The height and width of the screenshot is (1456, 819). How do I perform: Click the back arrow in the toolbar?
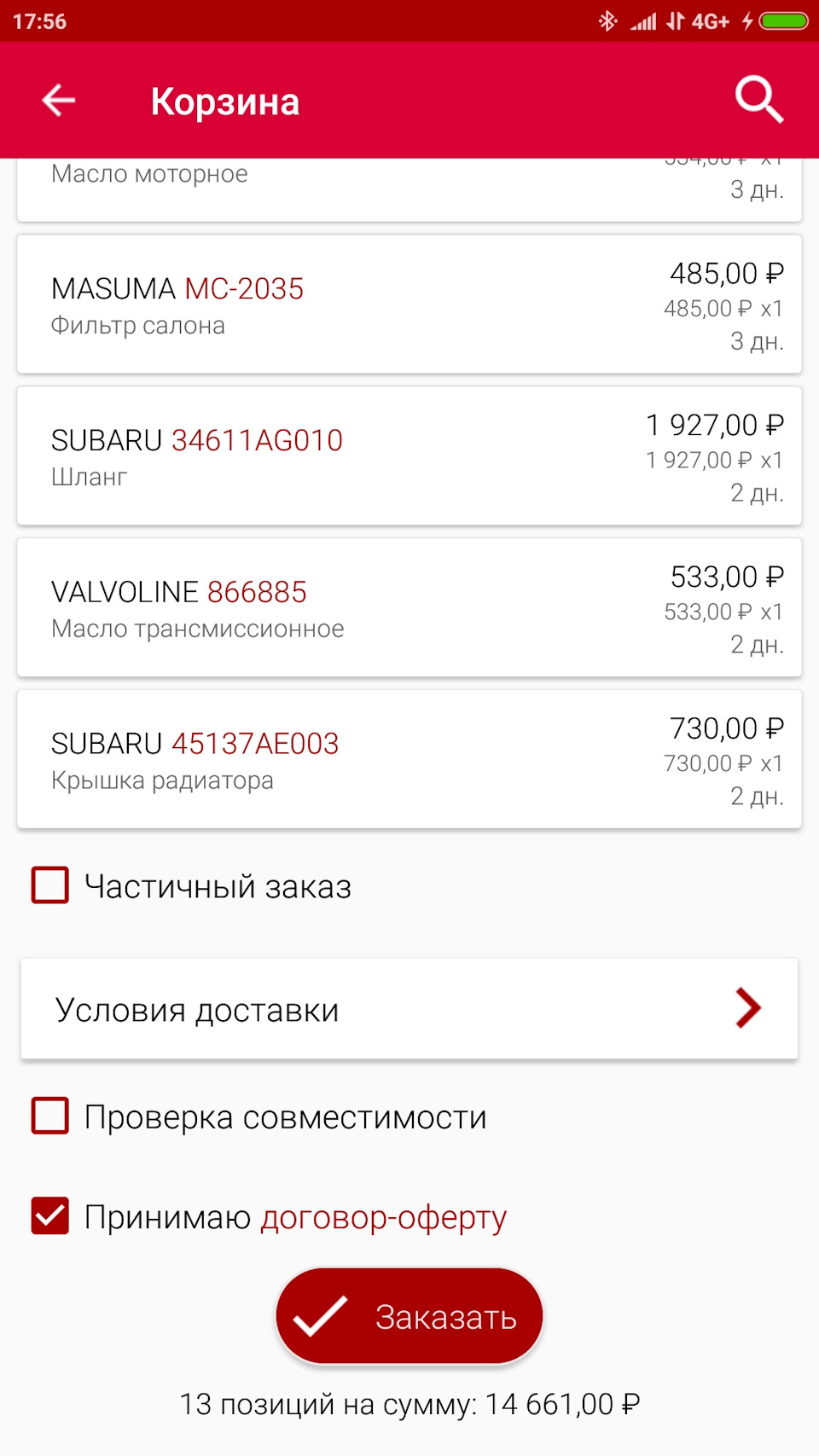tap(57, 100)
